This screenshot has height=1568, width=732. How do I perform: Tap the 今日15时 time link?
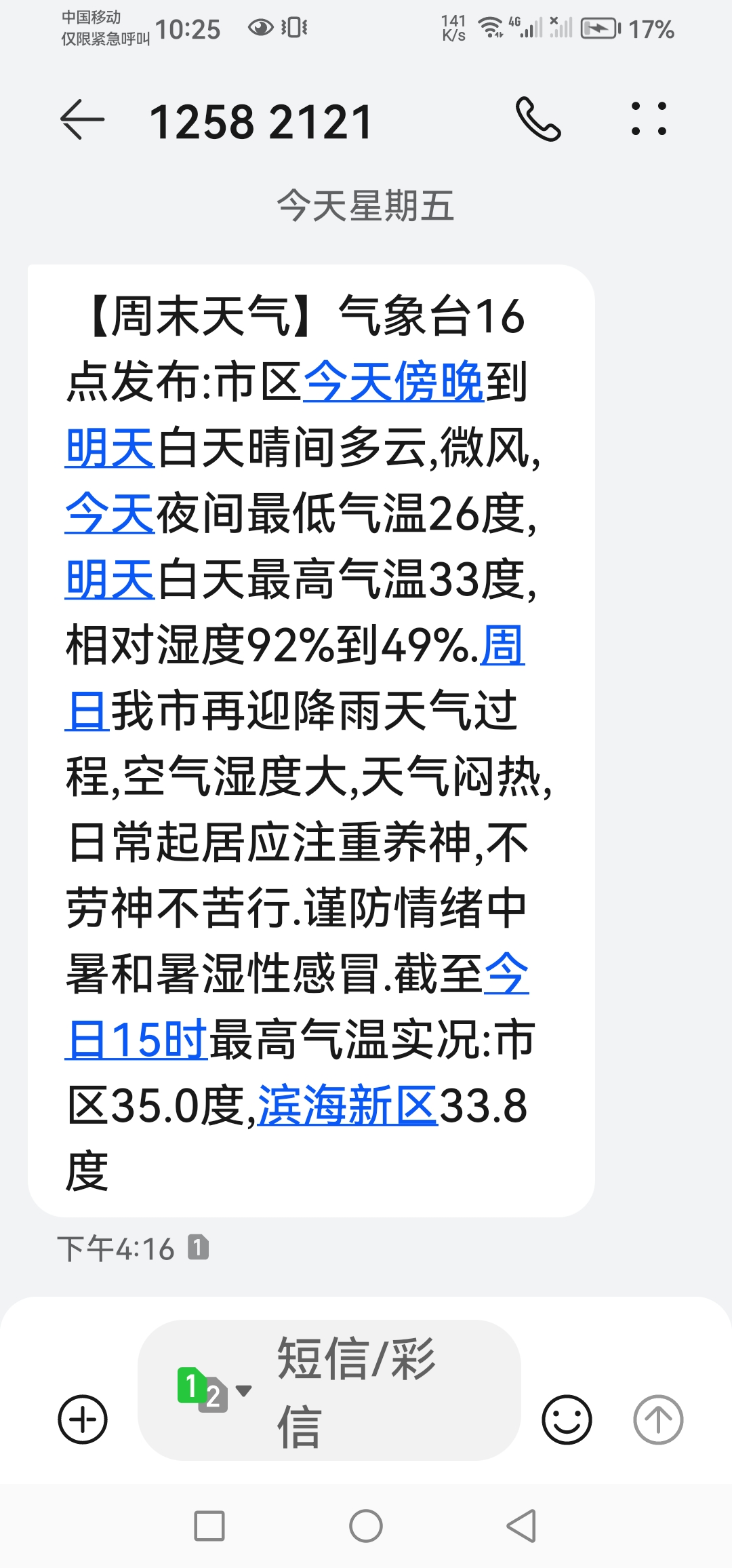point(136,1040)
